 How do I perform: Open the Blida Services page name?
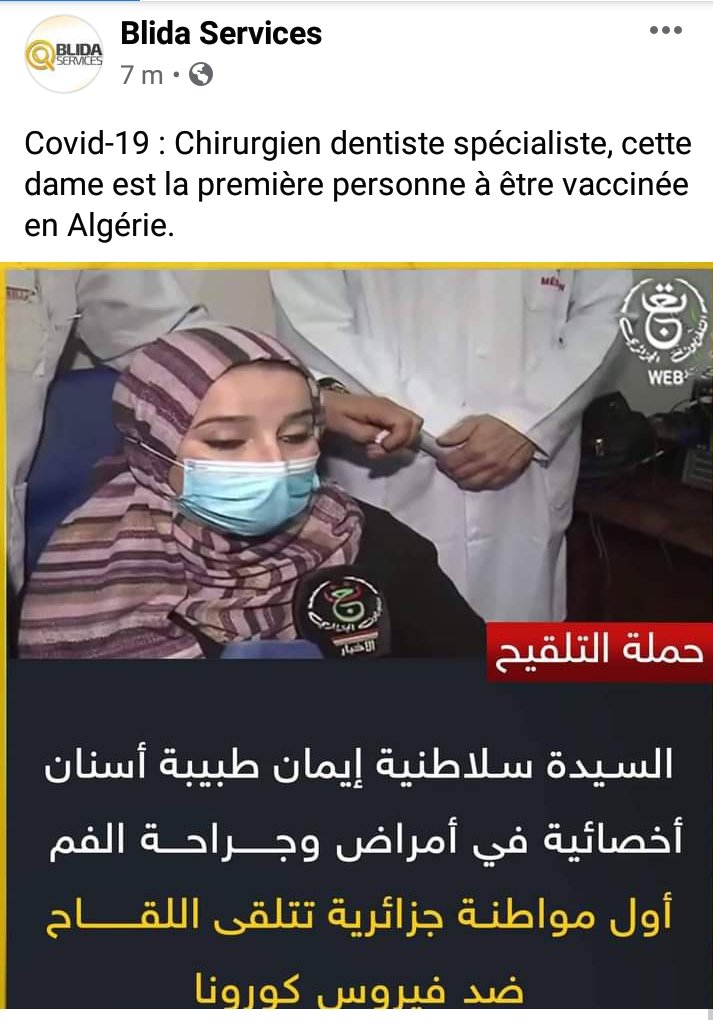click(221, 33)
